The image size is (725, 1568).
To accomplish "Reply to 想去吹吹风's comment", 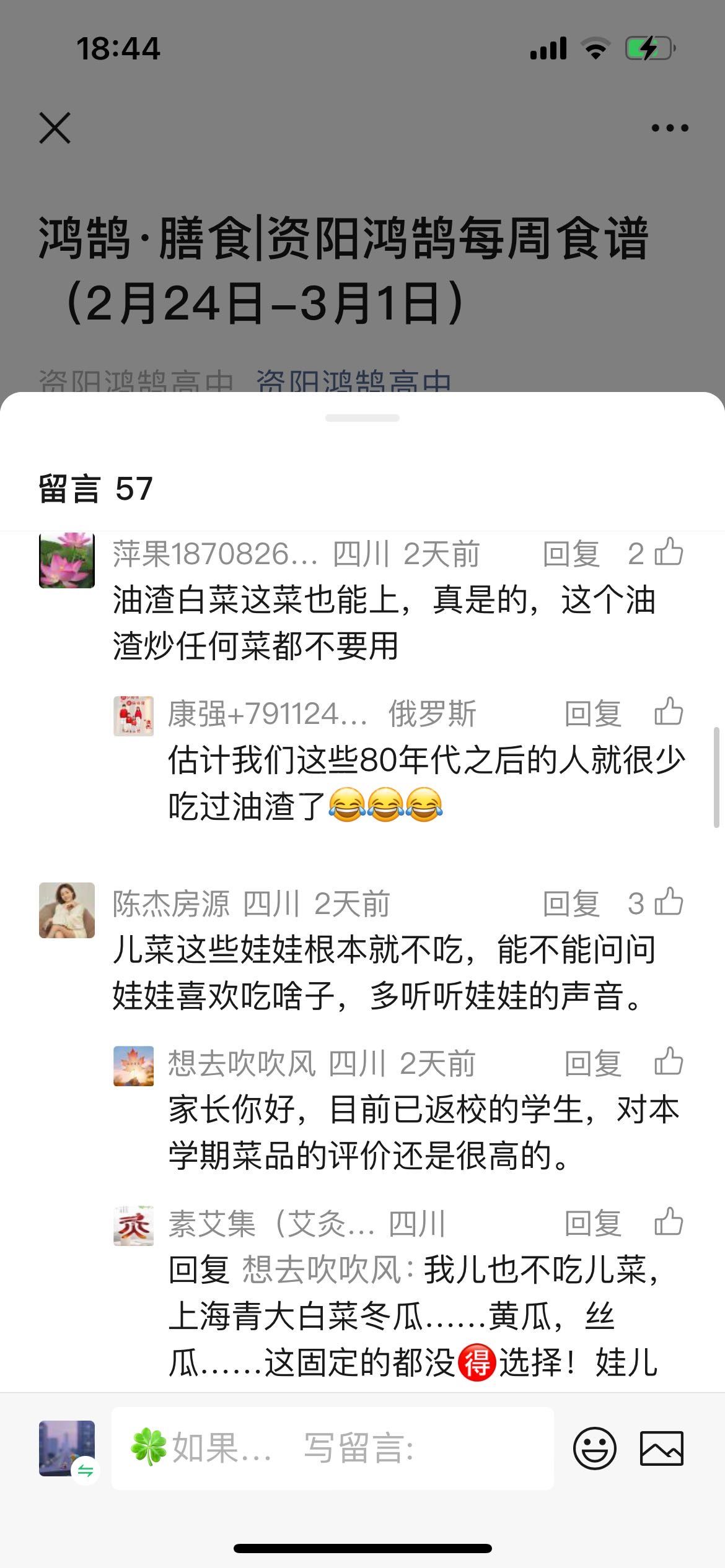I will tap(592, 1063).
